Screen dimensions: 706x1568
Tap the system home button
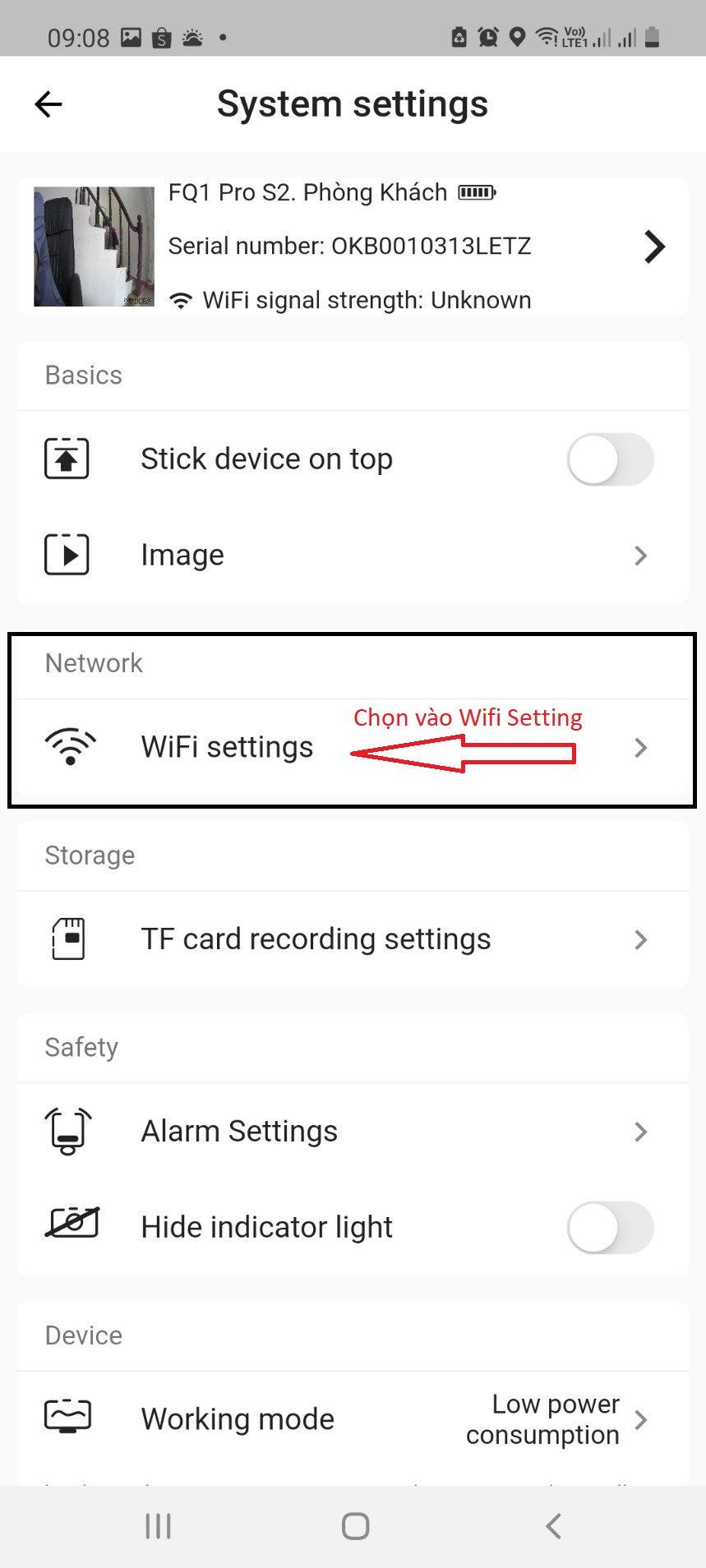pos(355,1526)
